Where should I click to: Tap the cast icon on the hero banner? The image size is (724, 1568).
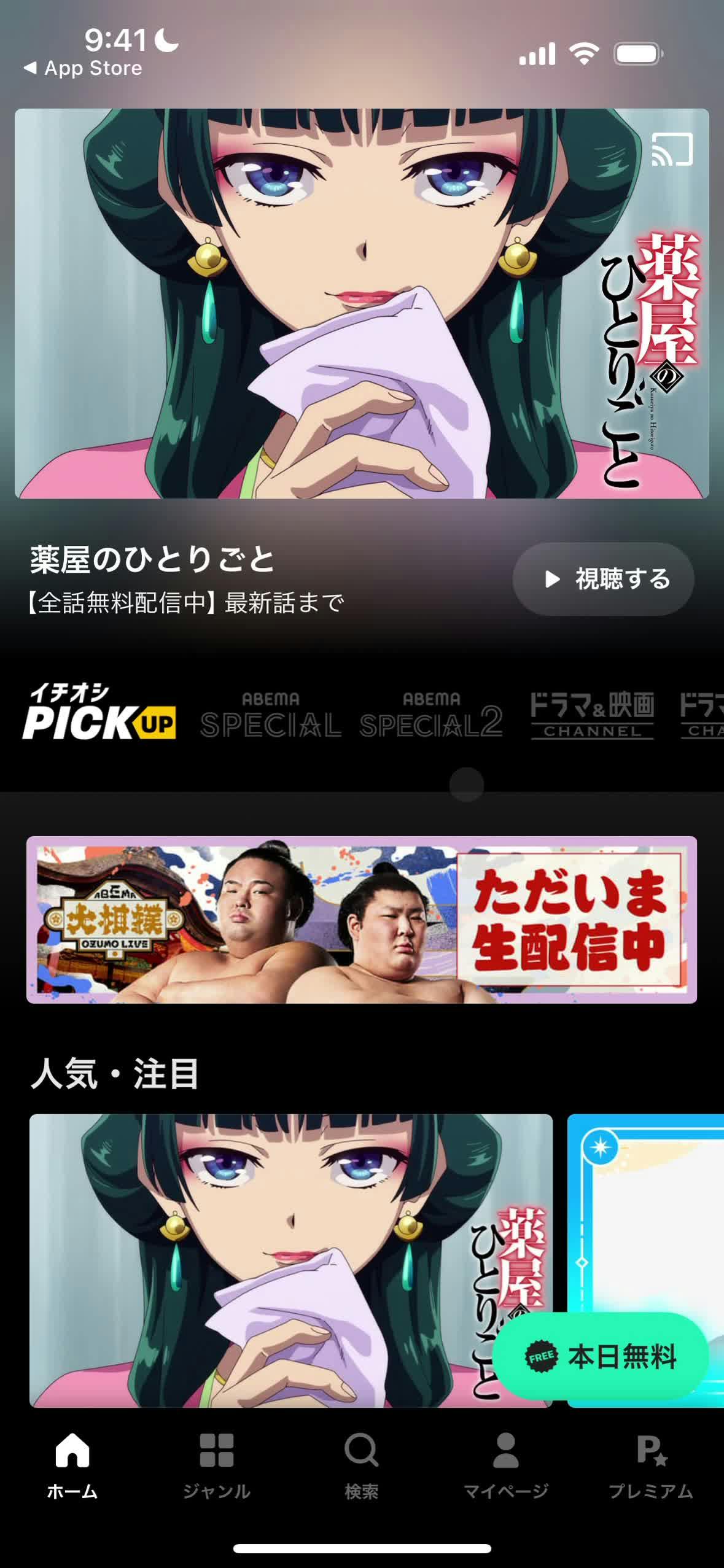pos(672,149)
